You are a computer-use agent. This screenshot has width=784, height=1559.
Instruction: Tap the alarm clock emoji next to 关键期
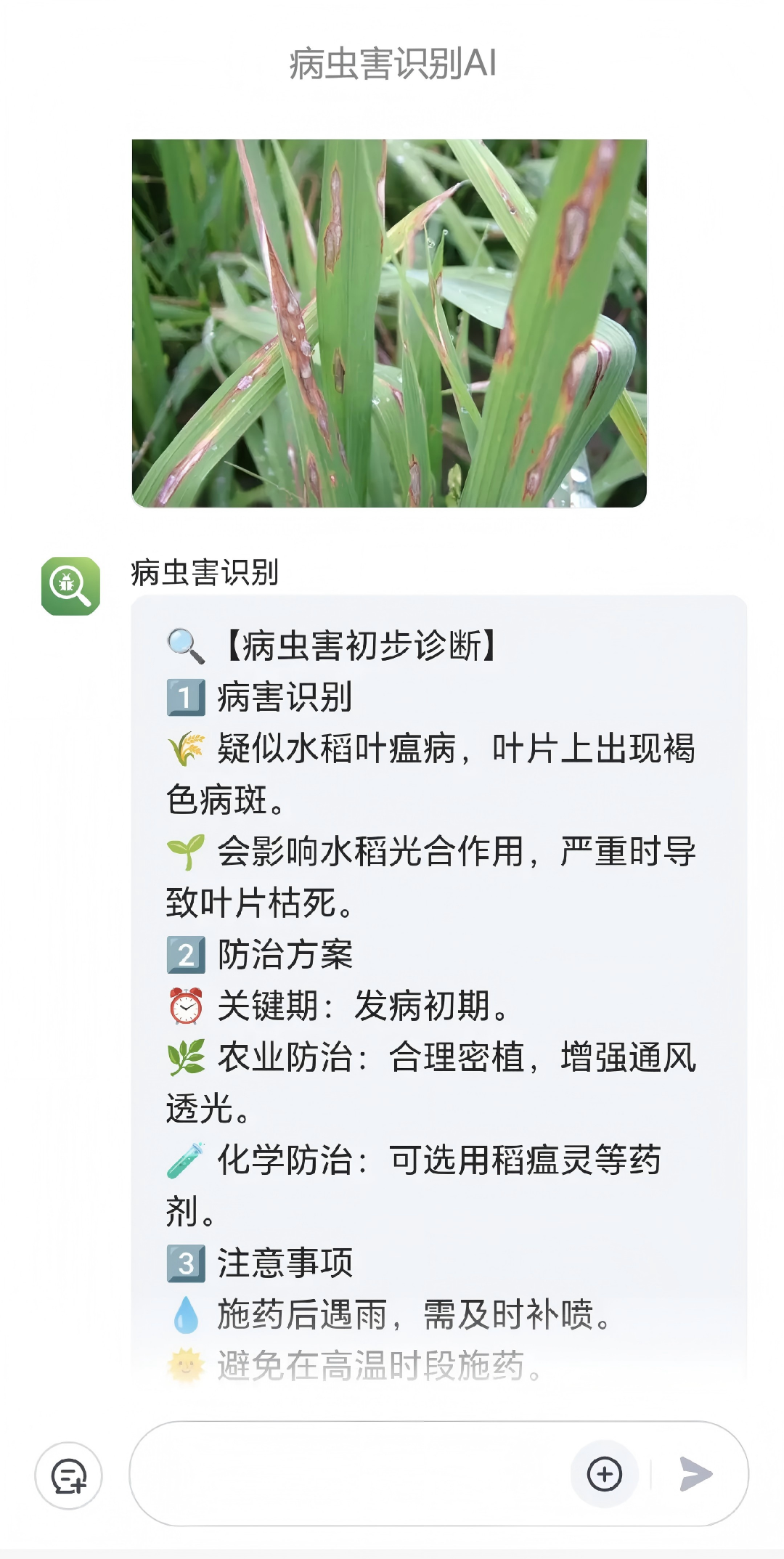coord(187,1005)
